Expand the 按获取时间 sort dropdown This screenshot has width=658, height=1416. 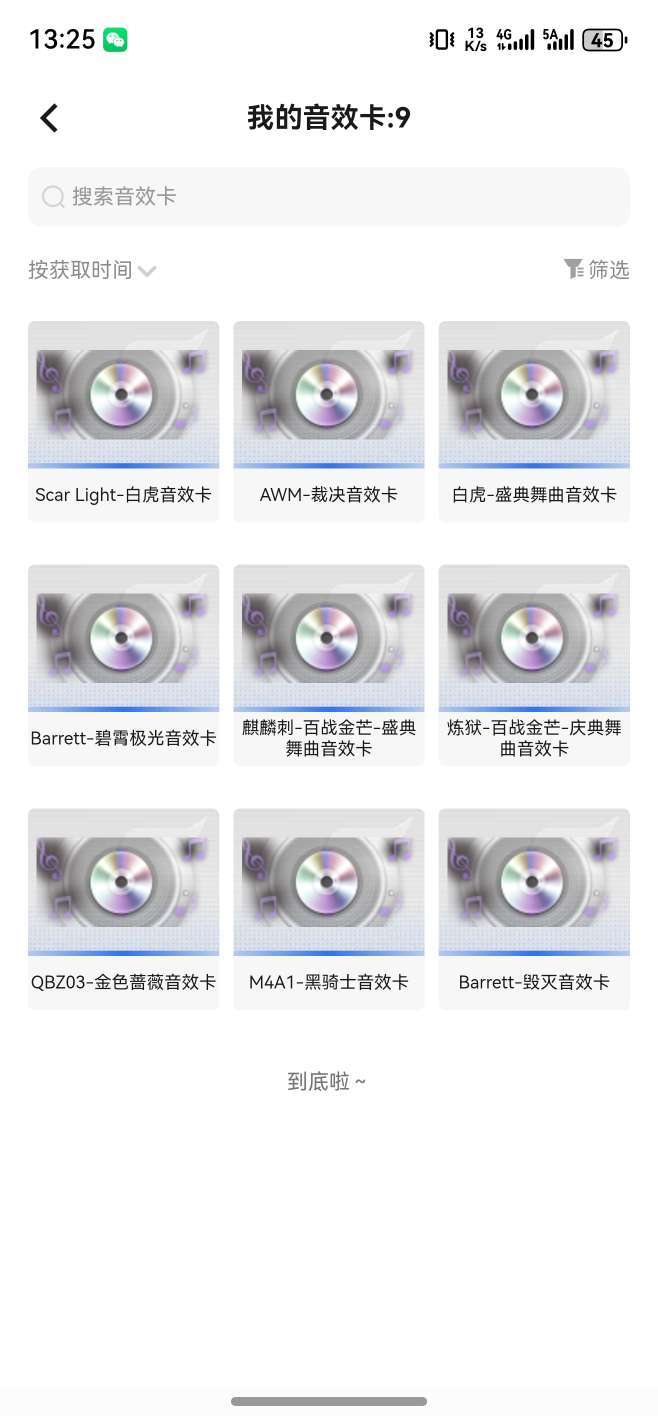[92, 270]
